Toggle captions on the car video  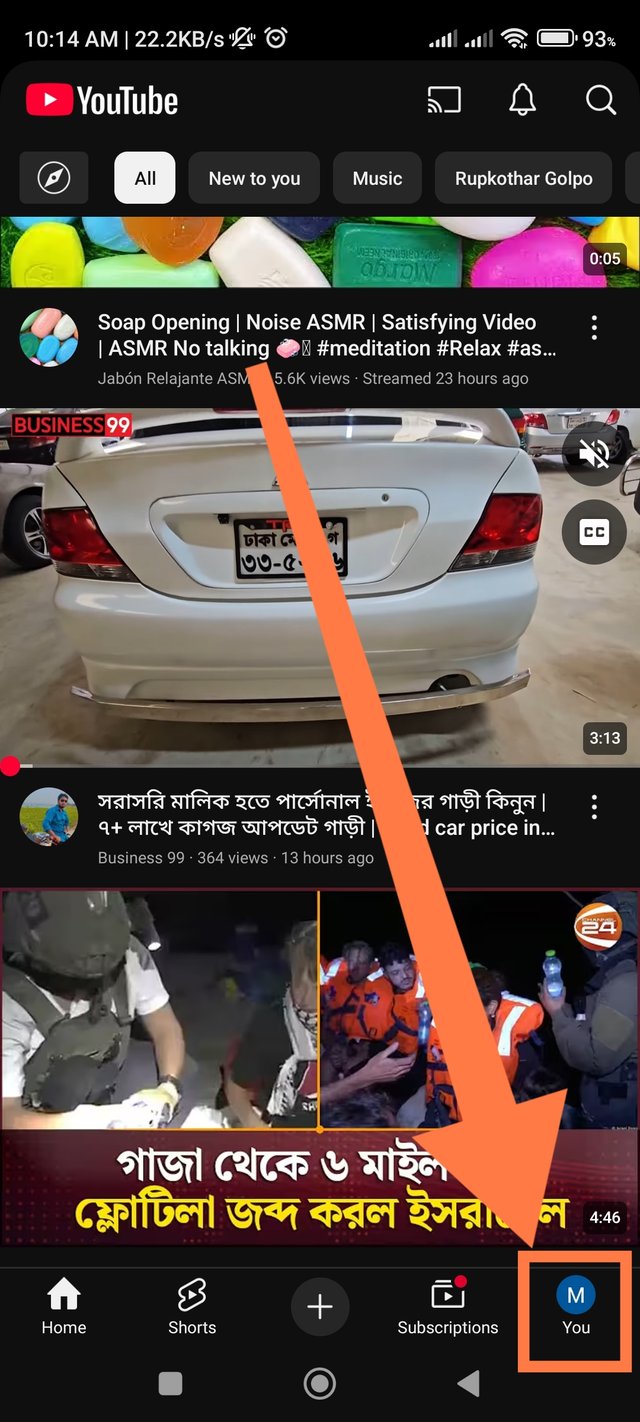[x=594, y=532]
